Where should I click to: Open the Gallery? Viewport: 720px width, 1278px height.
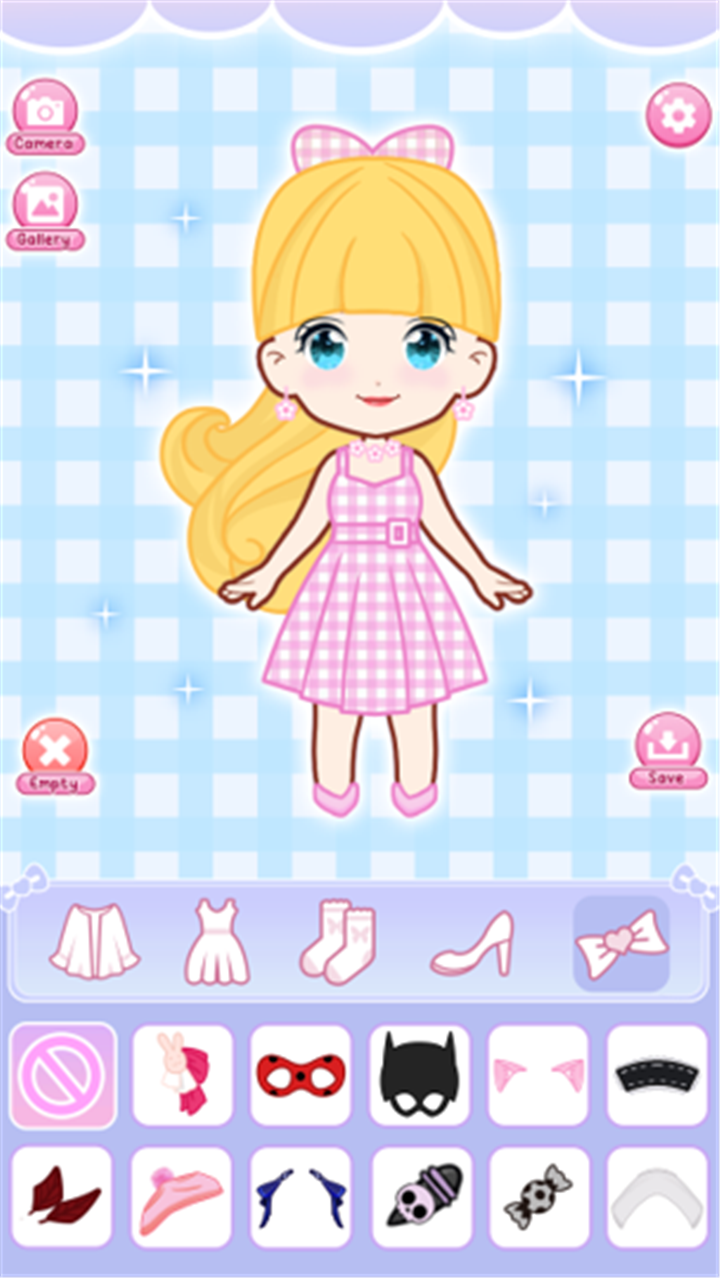(x=44, y=212)
